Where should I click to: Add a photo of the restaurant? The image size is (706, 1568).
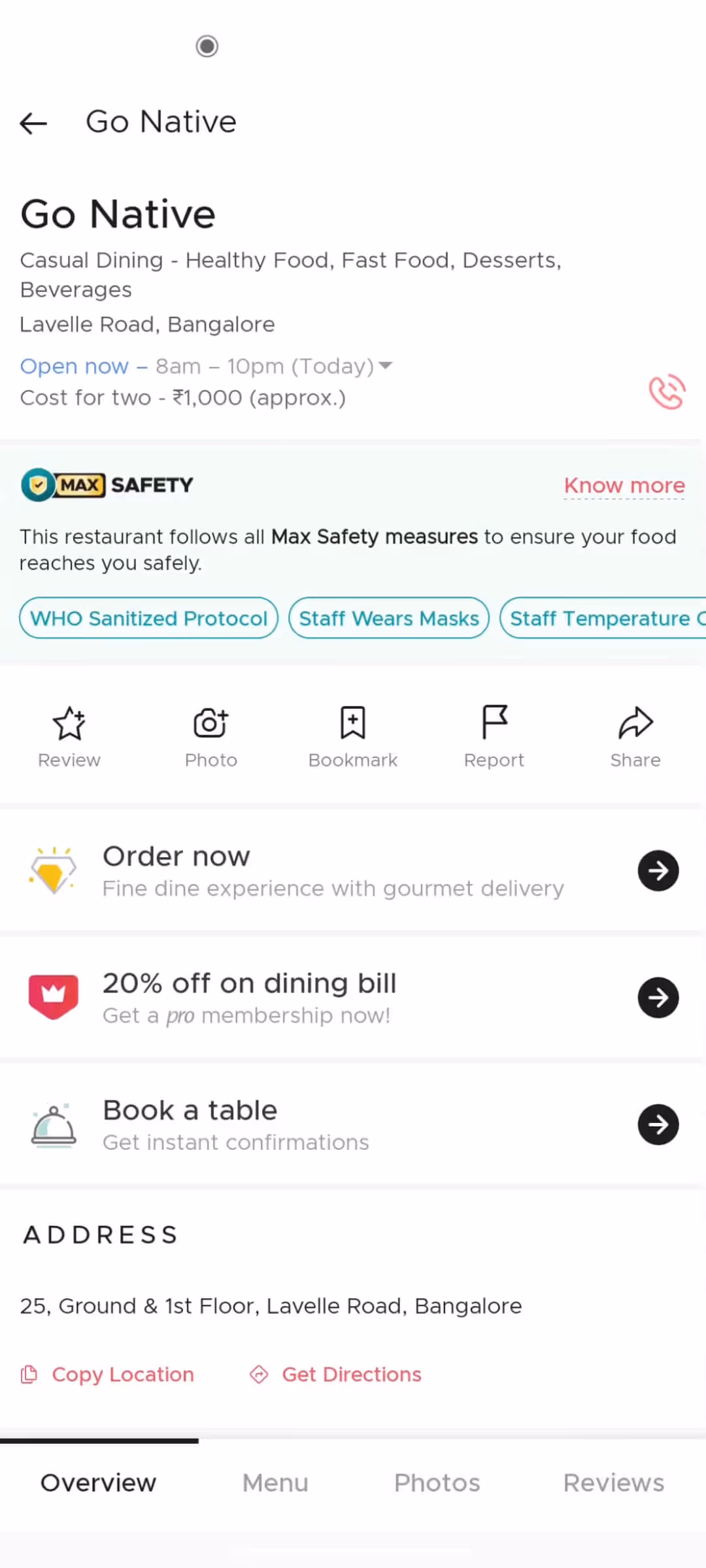coord(210,738)
